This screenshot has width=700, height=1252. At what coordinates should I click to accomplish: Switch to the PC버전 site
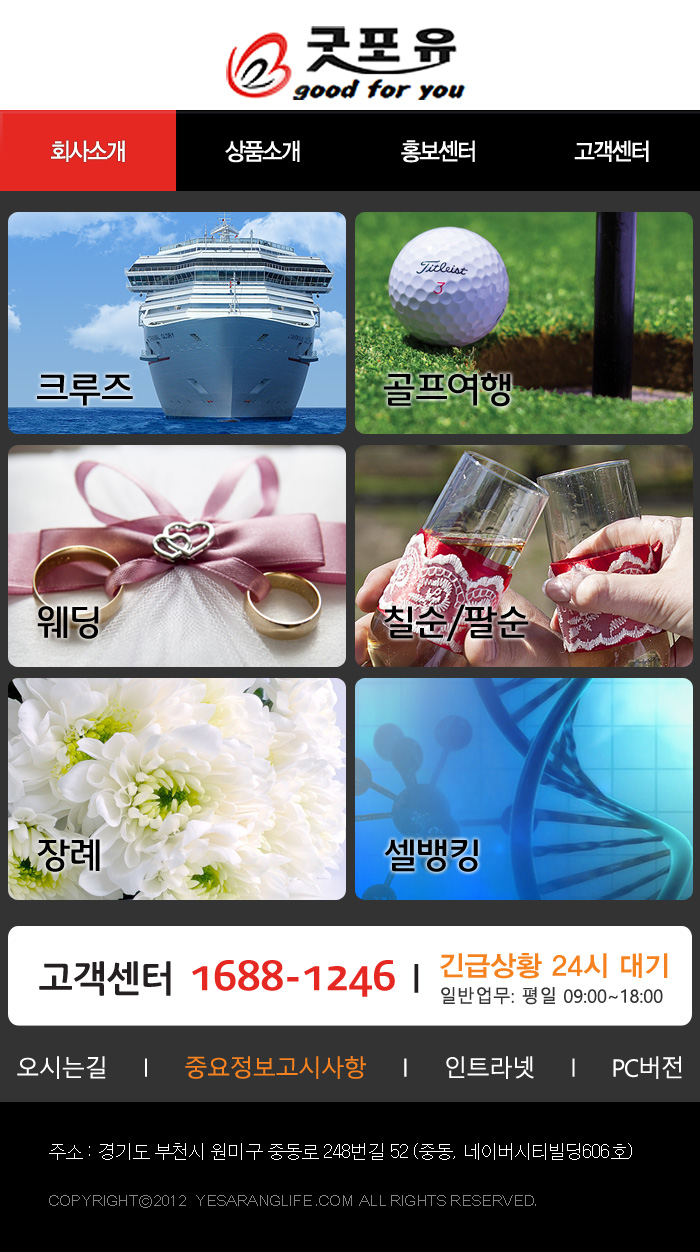click(647, 1067)
